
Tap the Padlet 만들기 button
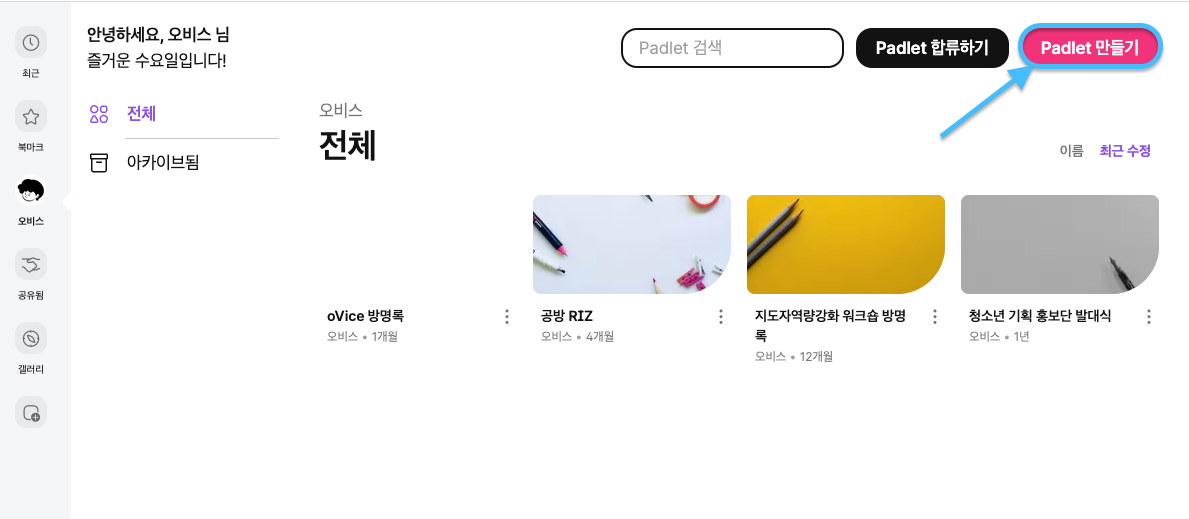(x=1089, y=48)
